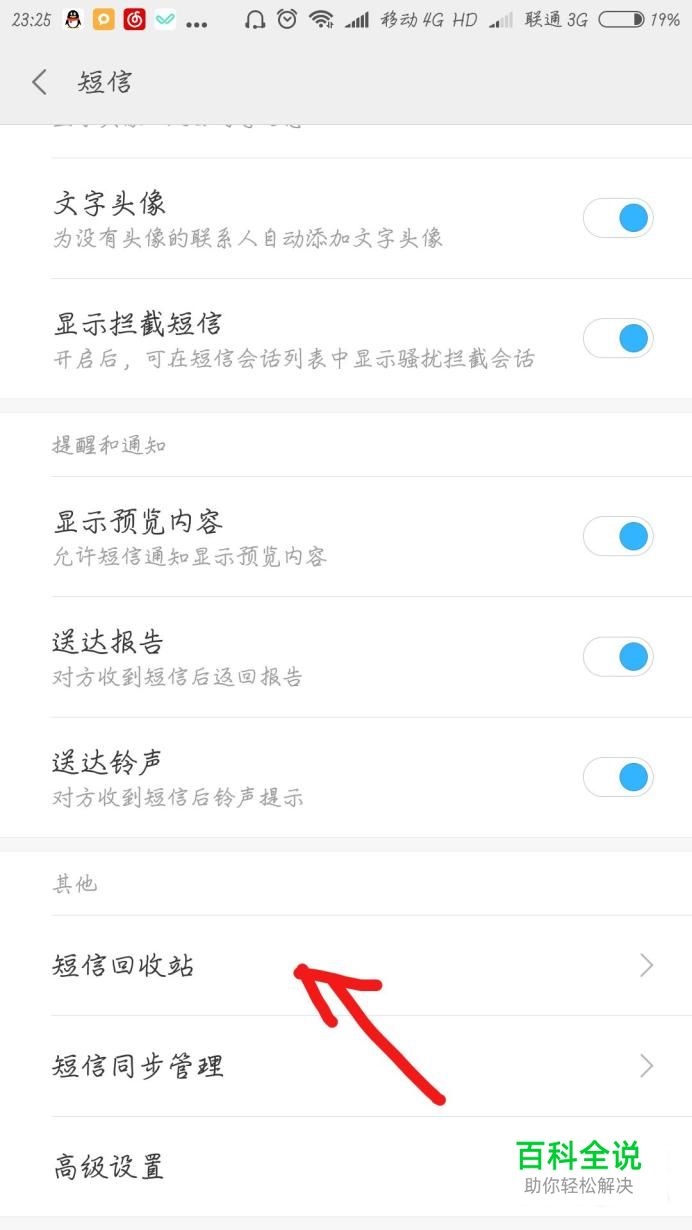The image size is (692, 1230).
Task: Open 短信回收站
Action: [346, 966]
